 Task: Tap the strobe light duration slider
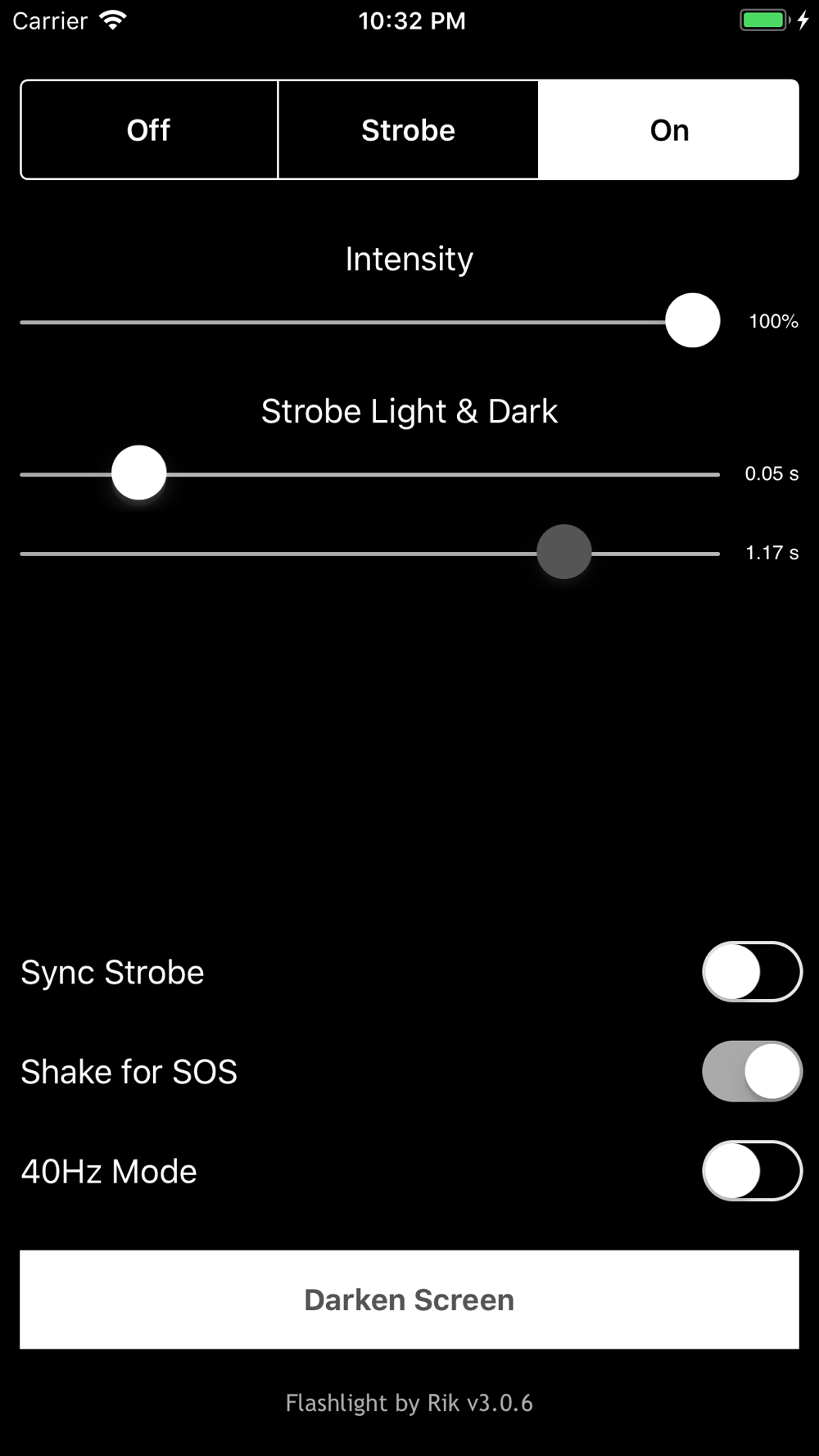(369, 473)
